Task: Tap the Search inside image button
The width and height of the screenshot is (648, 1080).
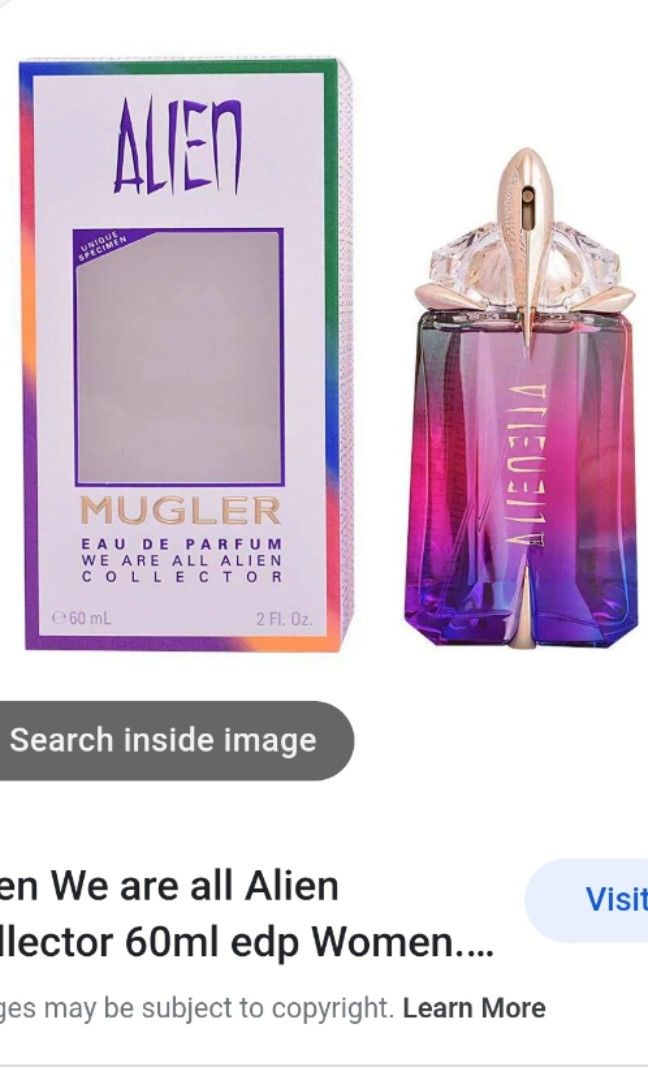Action: tap(165, 741)
